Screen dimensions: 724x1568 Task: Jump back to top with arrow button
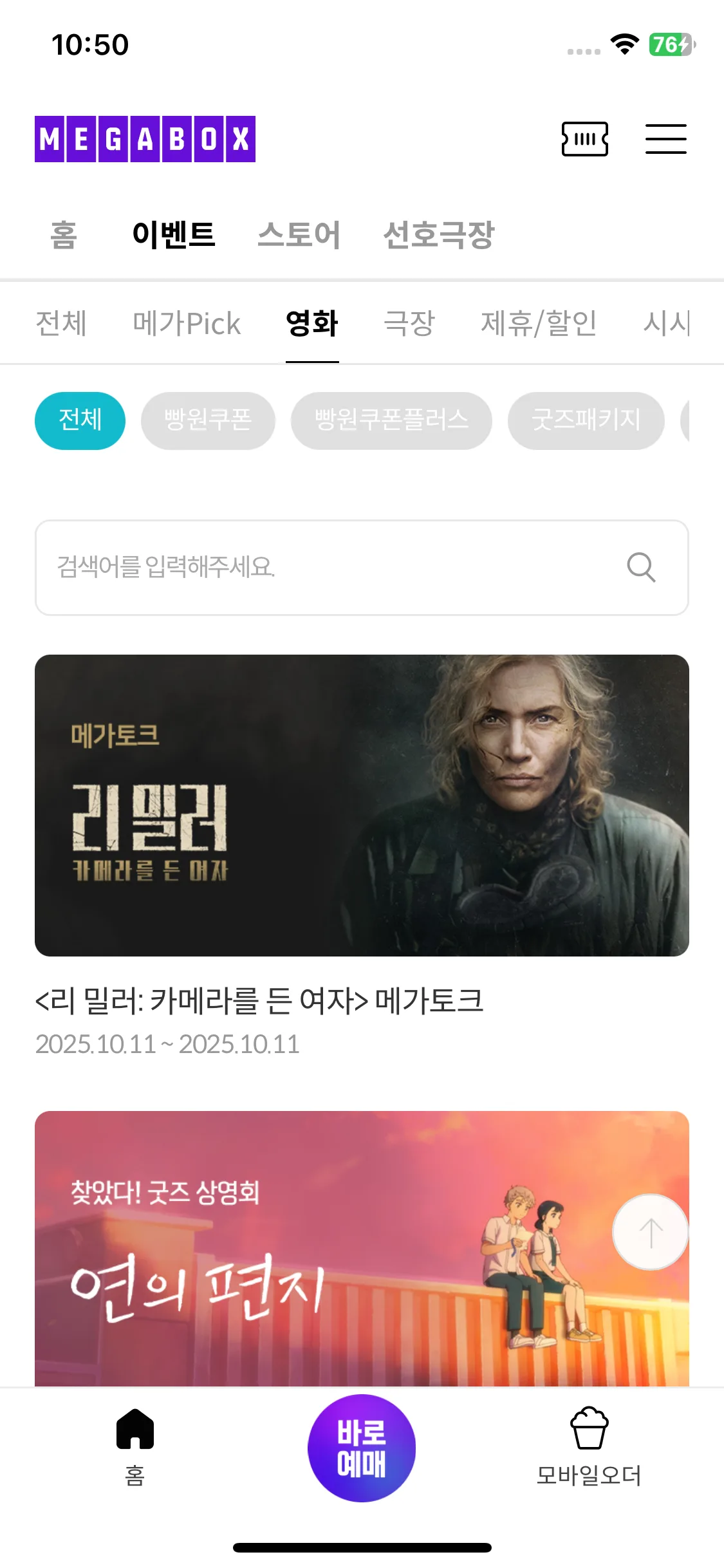[650, 1232]
